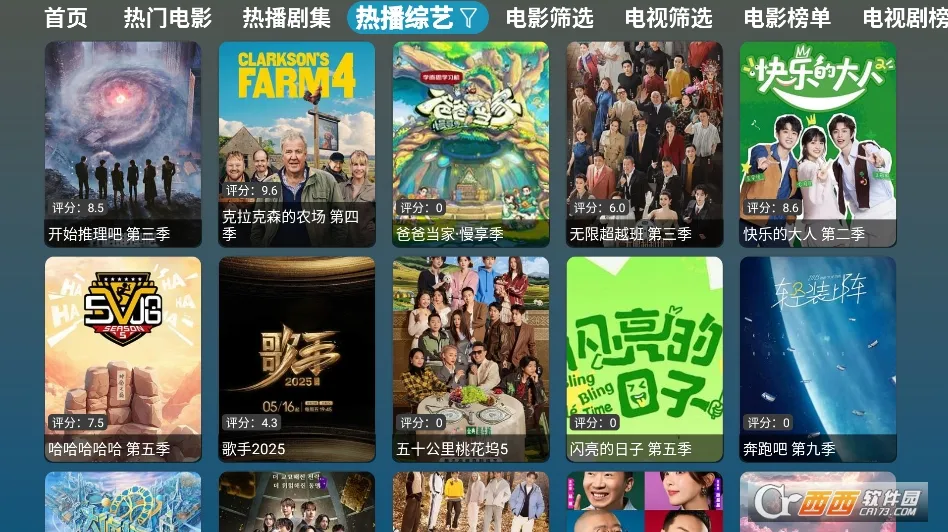Switch to the 首页 tab
The height and width of the screenshot is (532, 948).
[x=66, y=17]
